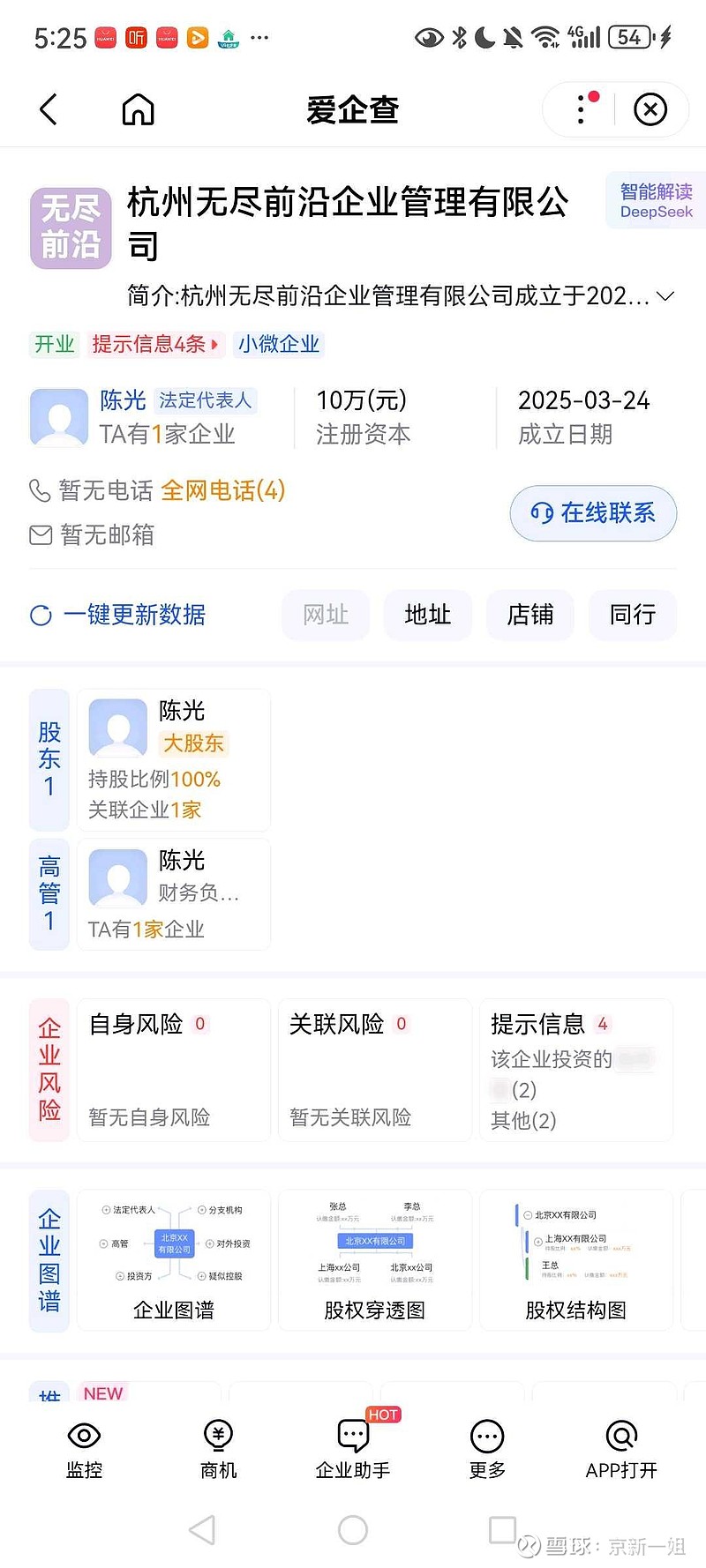Open 监控 in the bottom bar

click(85, 1448)
